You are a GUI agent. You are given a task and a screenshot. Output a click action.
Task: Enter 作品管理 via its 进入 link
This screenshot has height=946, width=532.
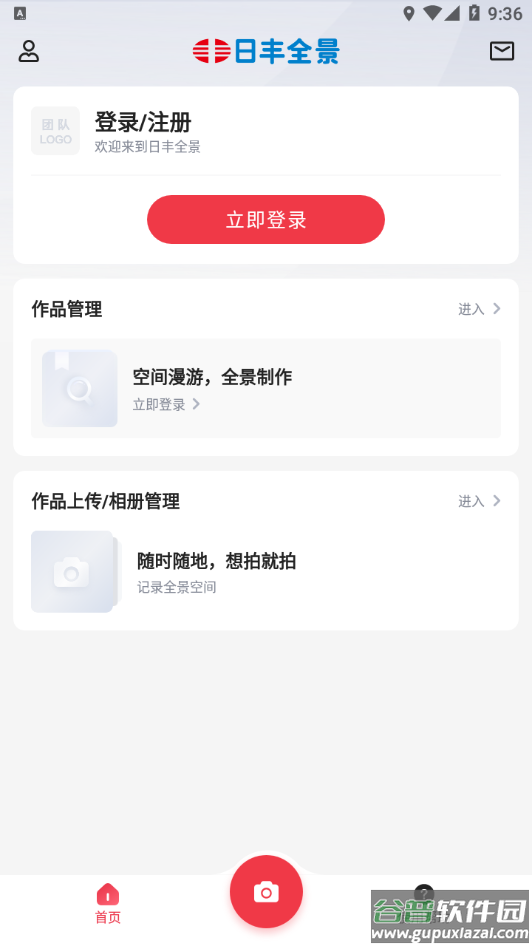480,309
